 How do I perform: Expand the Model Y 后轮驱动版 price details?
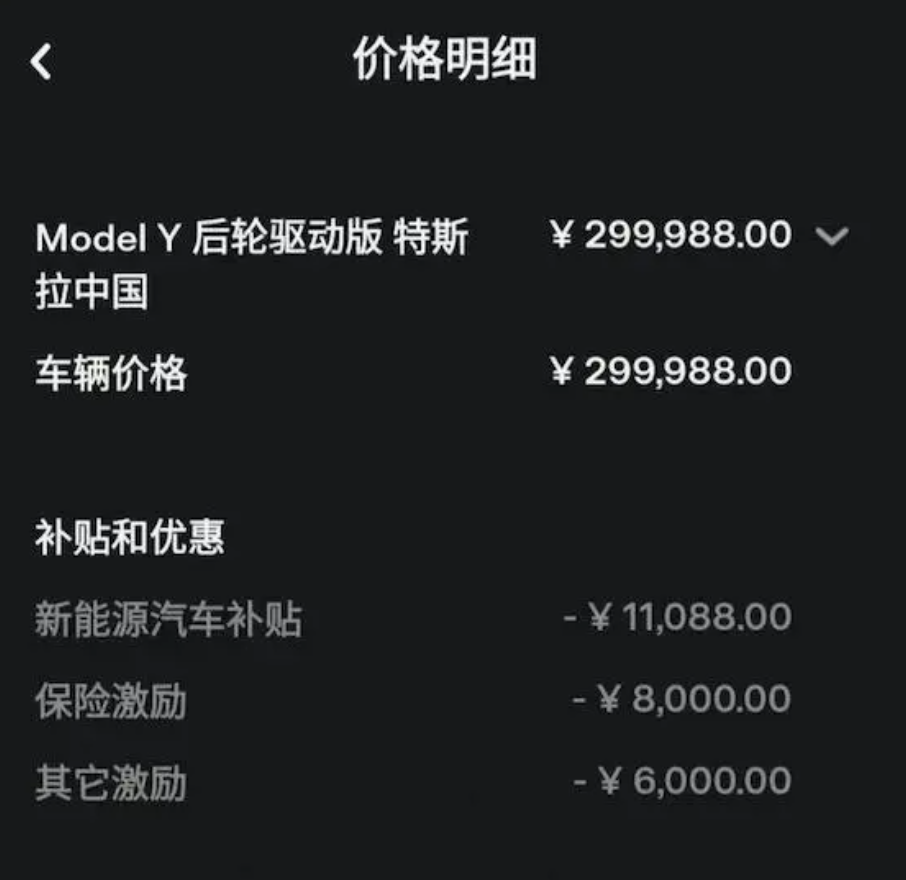tap(831, 236)
